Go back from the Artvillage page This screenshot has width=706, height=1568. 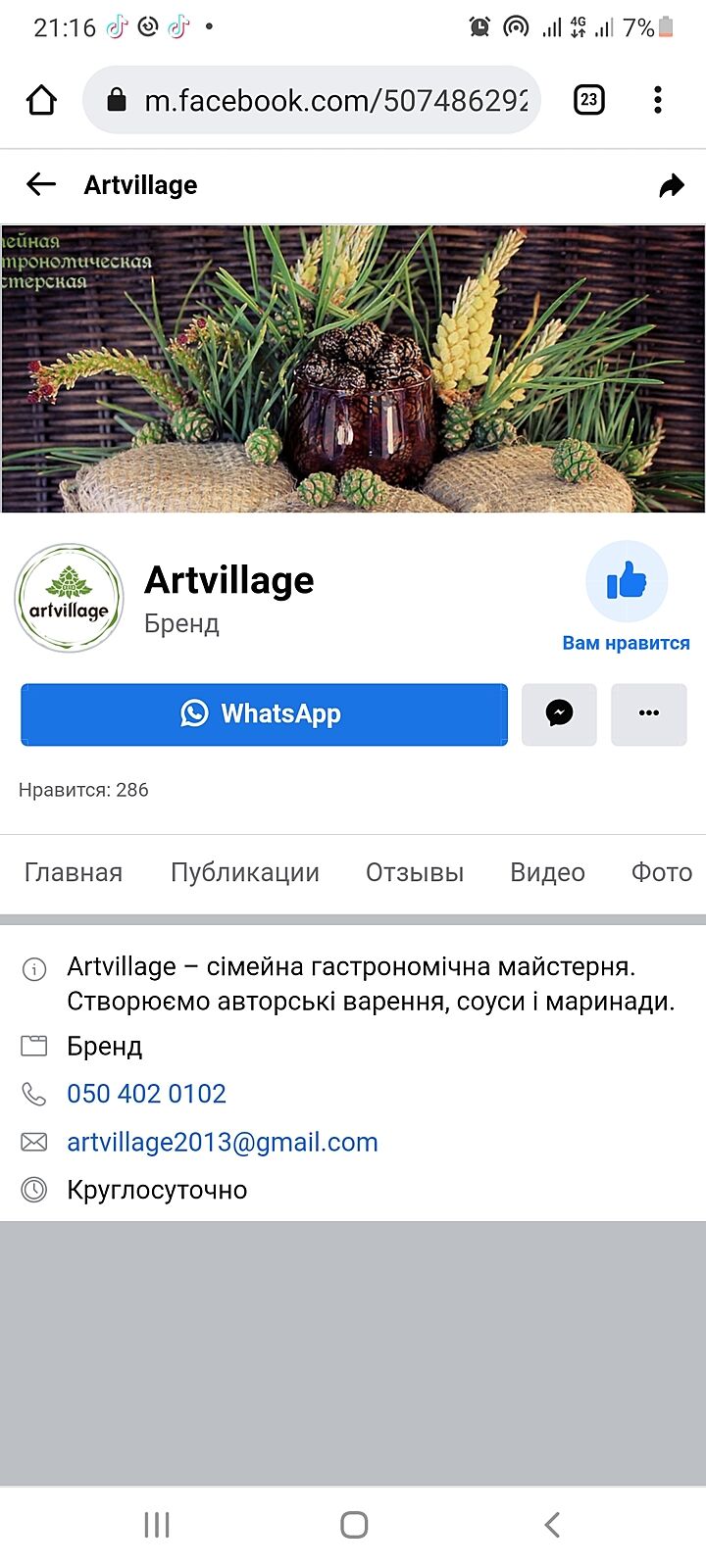[x=41, y=184]
